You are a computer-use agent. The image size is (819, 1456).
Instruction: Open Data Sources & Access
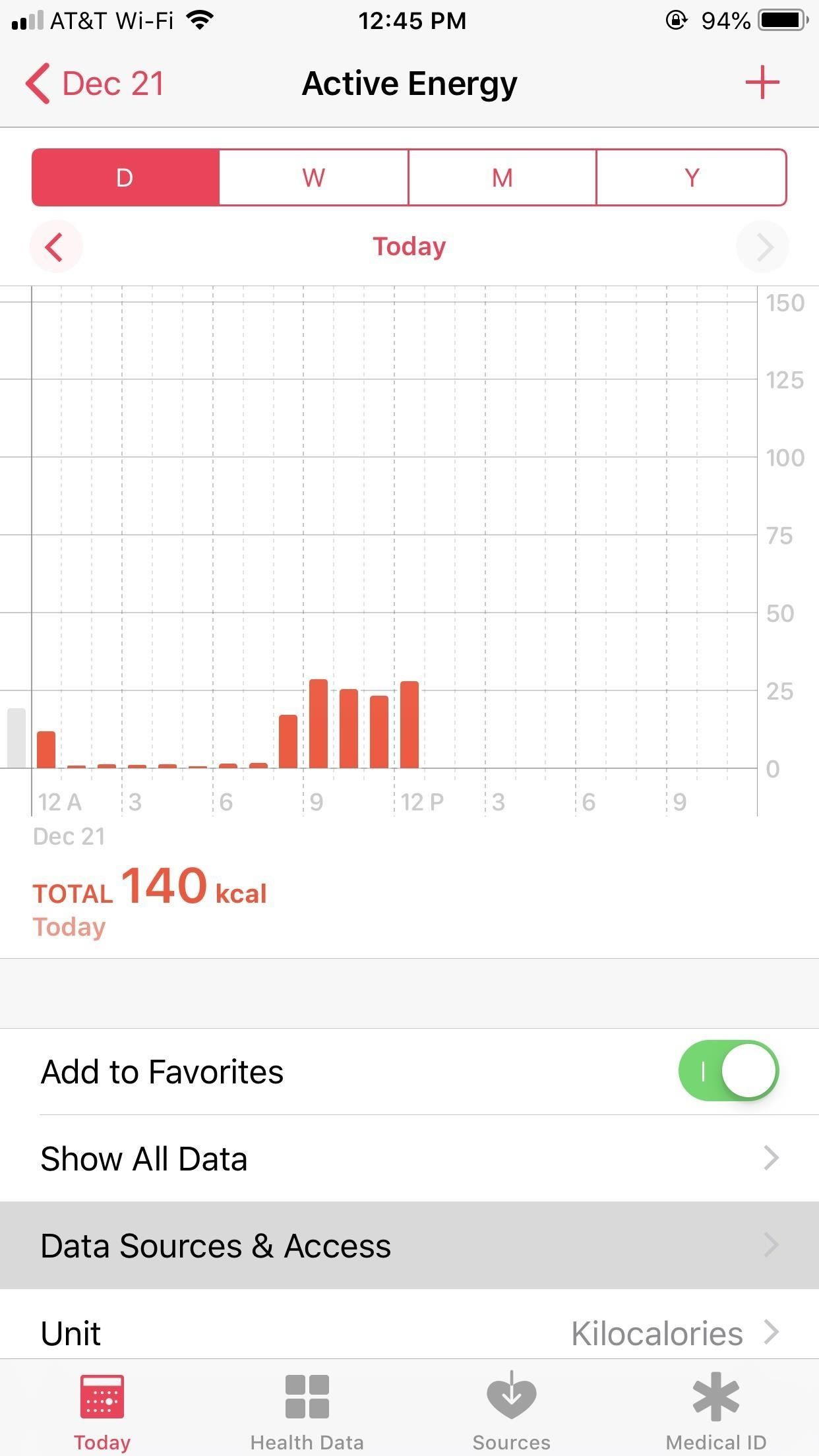click(x=409, y=1246)
